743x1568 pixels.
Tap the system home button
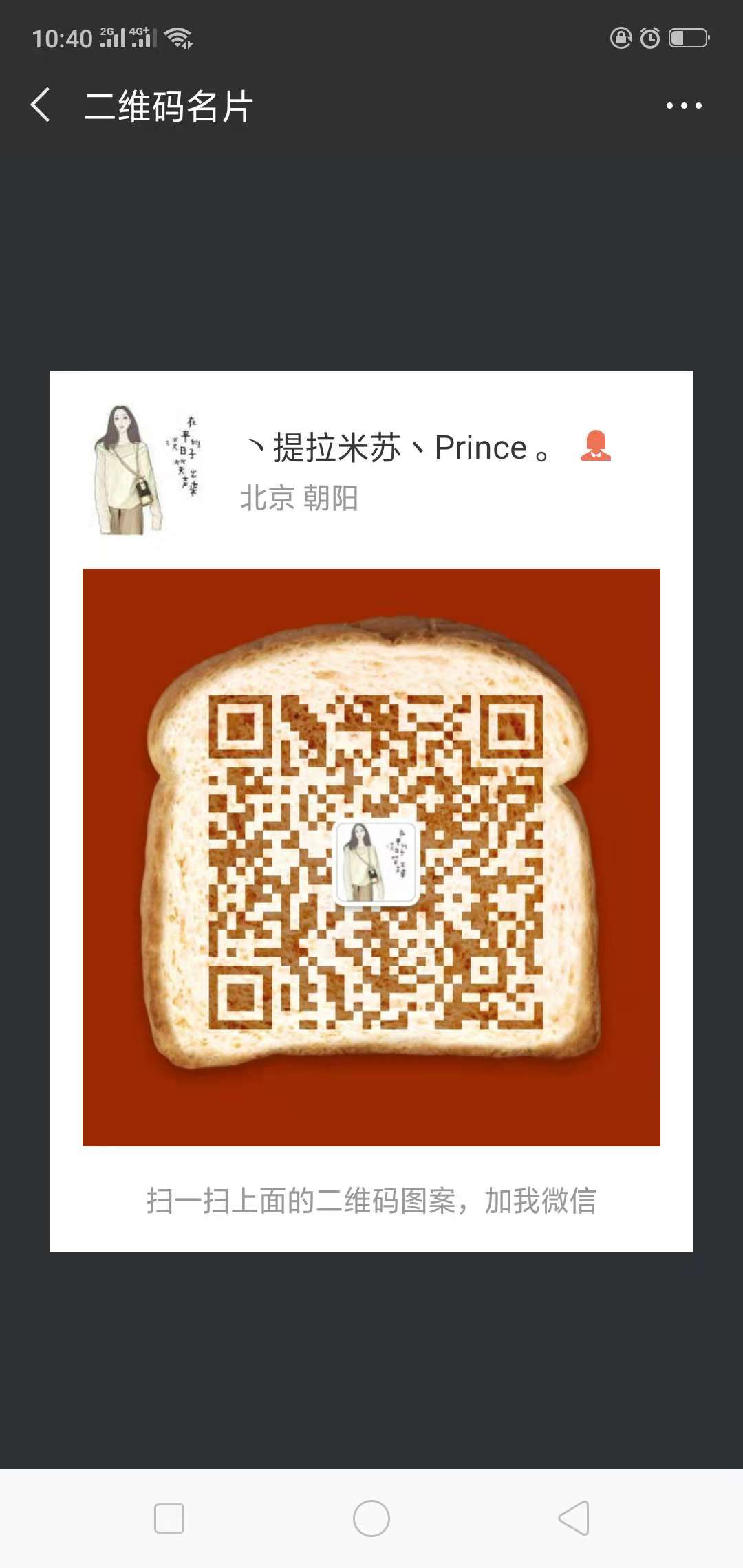click(371, 1518)
